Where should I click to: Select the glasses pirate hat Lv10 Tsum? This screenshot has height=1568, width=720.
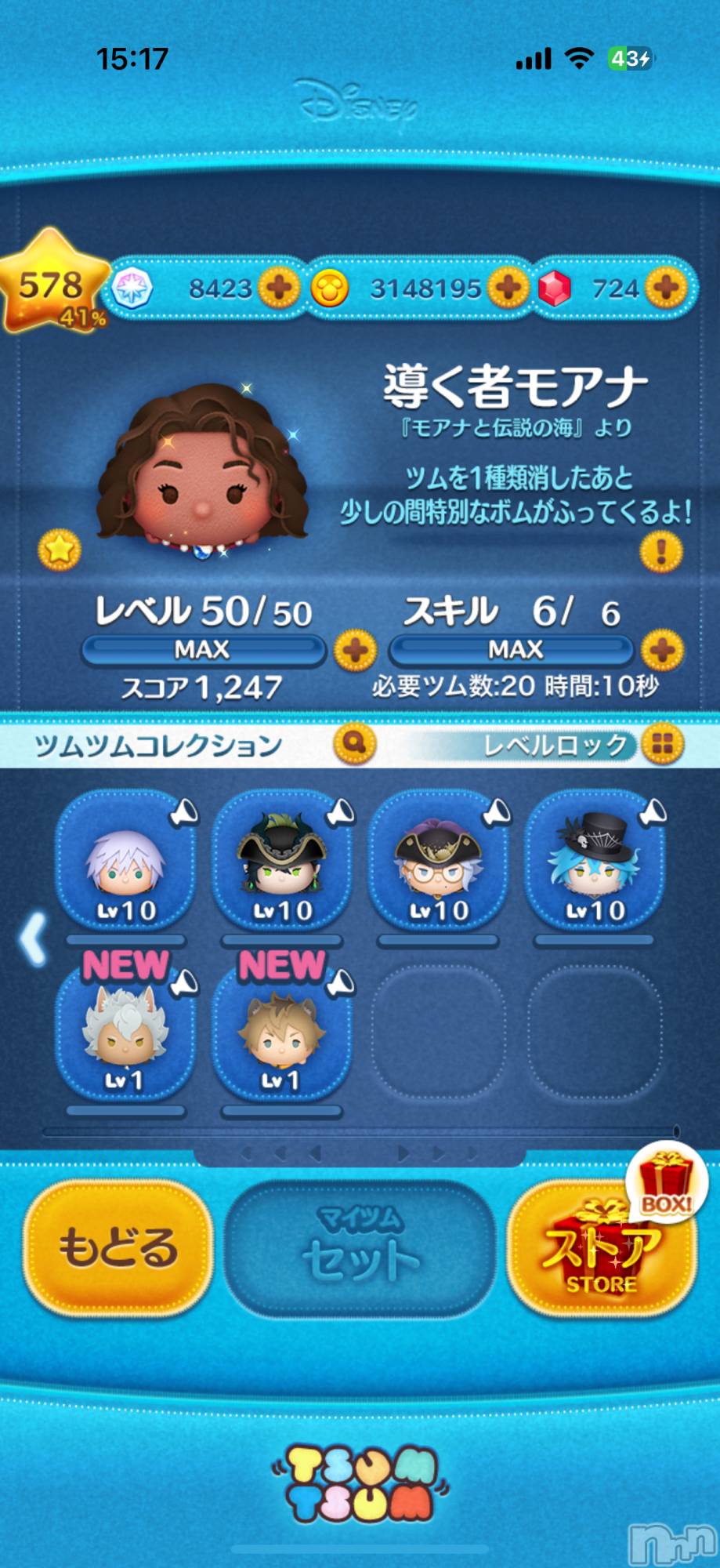[x=437, y=862]
